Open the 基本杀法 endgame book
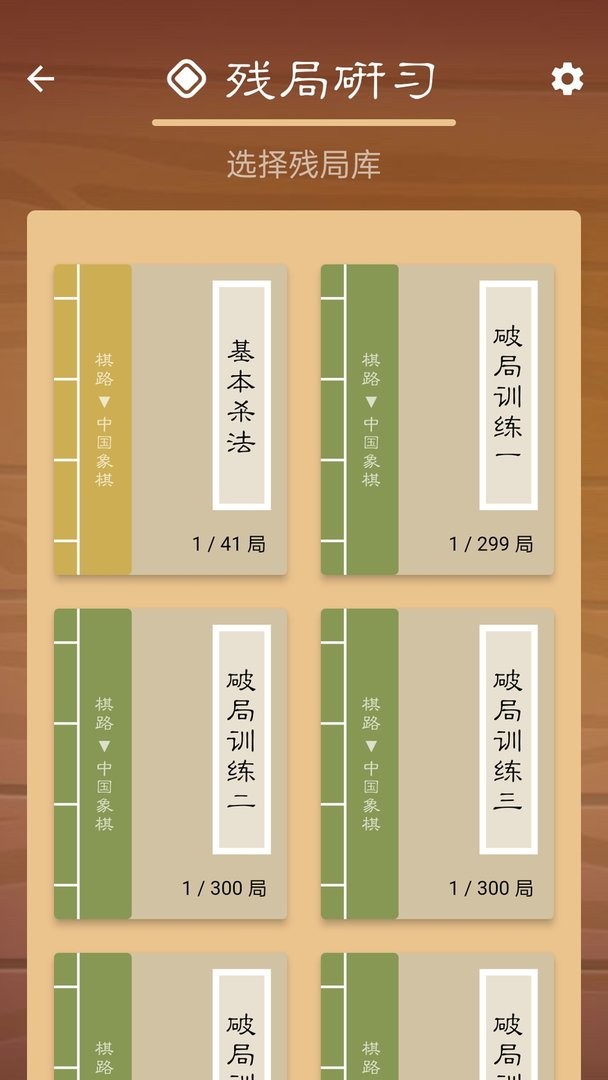This screenshot has height=1080, width=608. tap(171, 419)
